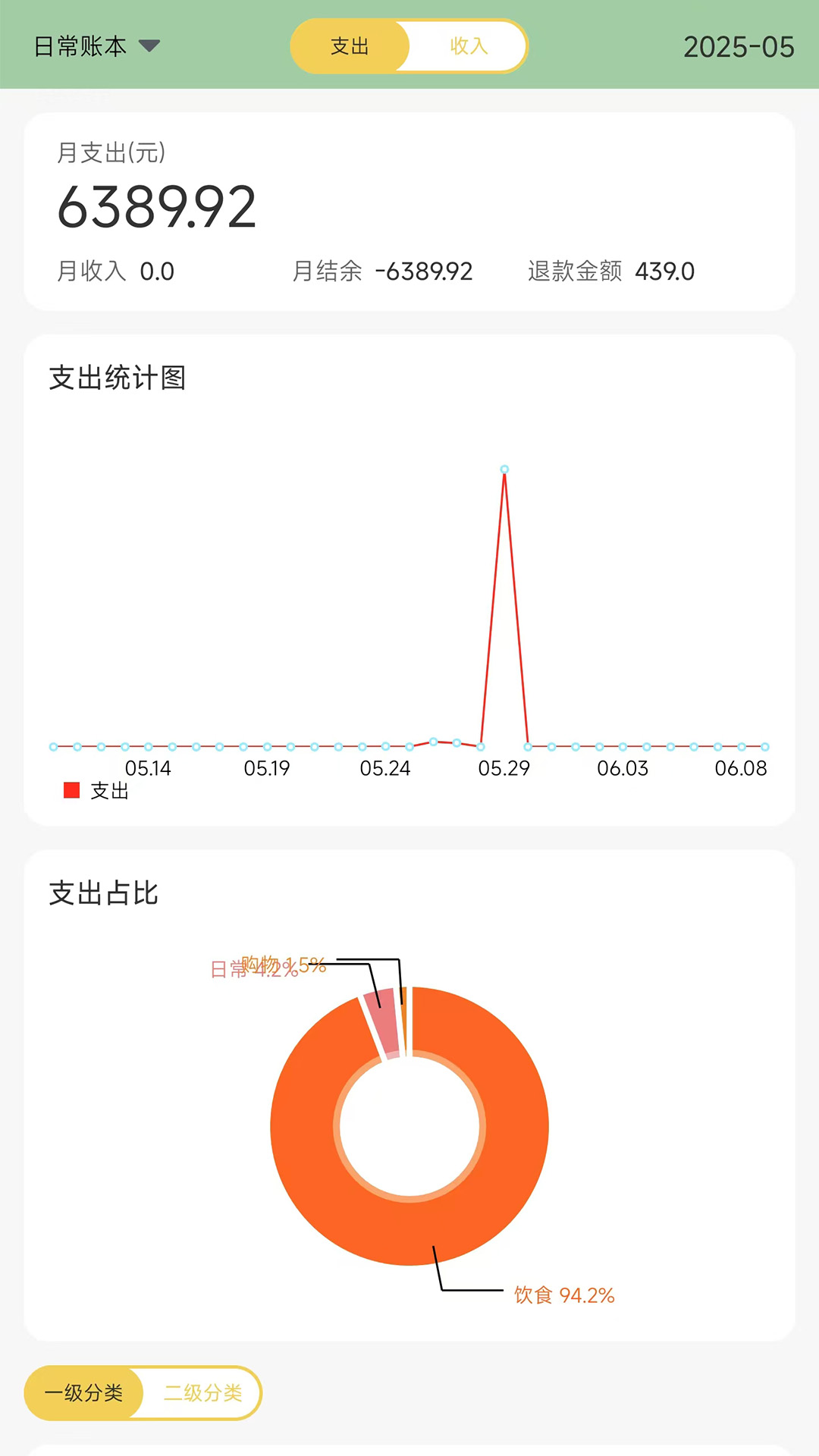819x1456 pixels.
Task: Switch to the 收入 income tab
Action: 469,46
